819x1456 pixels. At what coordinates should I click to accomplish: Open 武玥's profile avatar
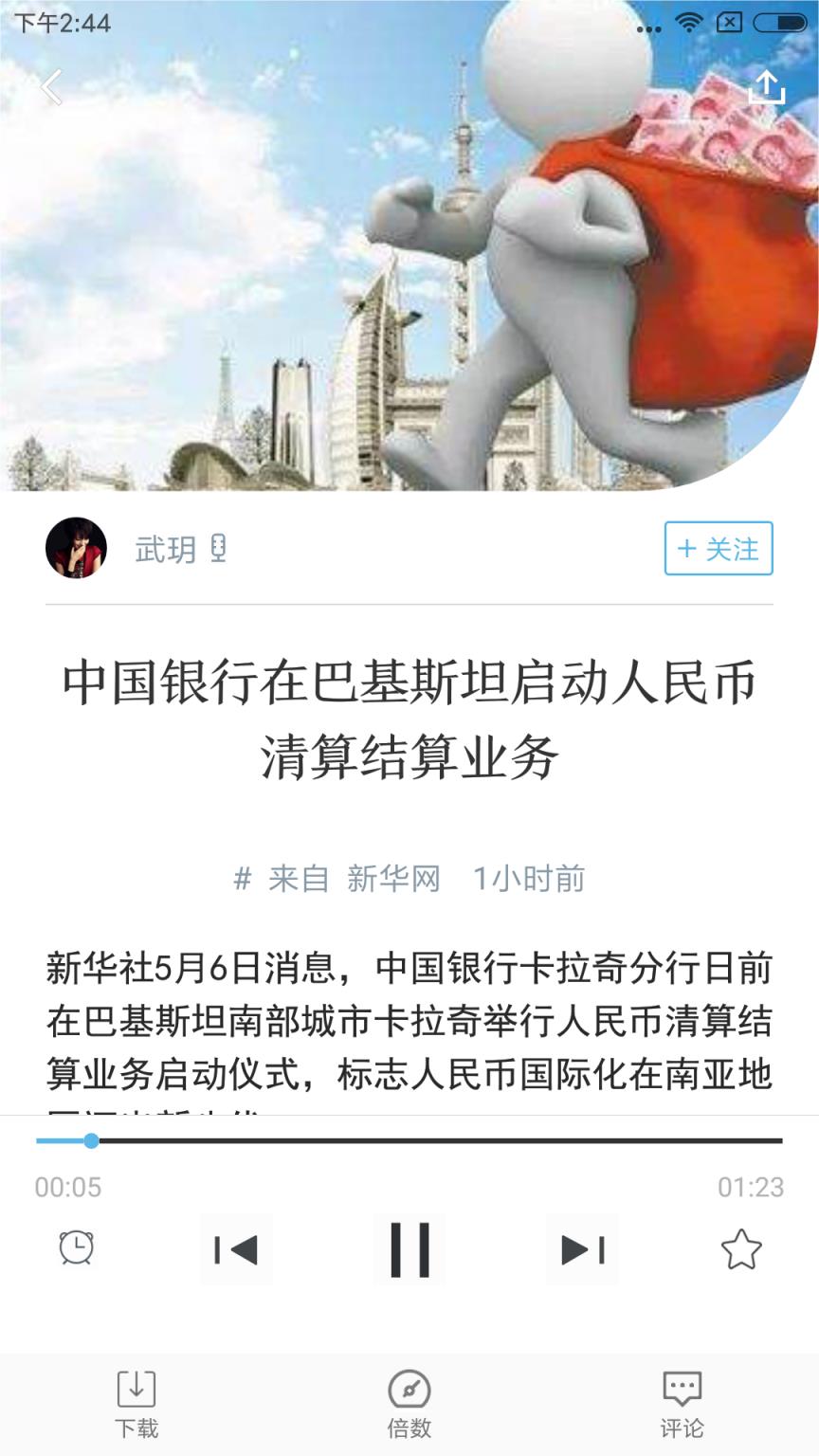(x=76, y=548)
